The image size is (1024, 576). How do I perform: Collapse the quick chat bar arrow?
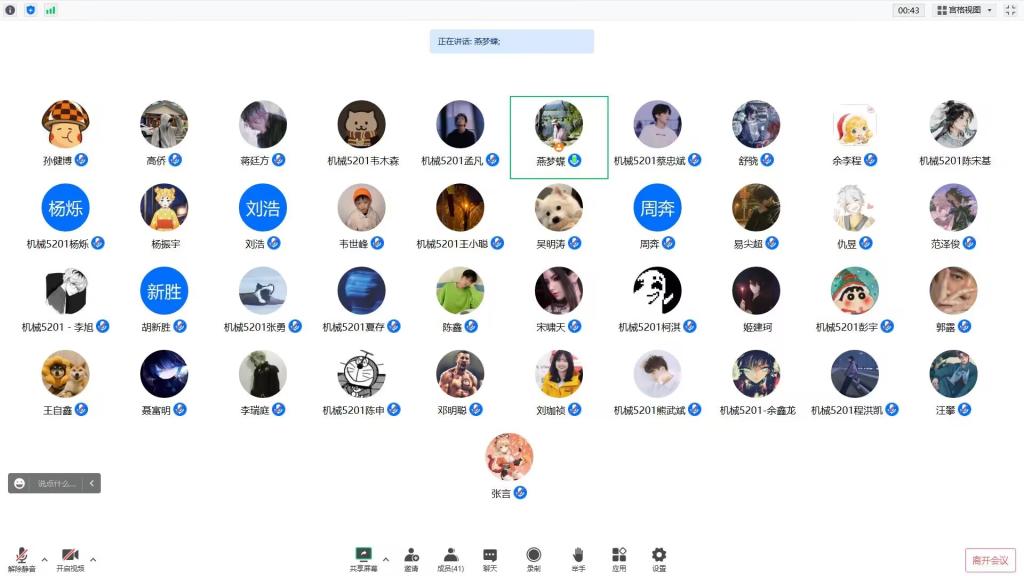(92, 483)
